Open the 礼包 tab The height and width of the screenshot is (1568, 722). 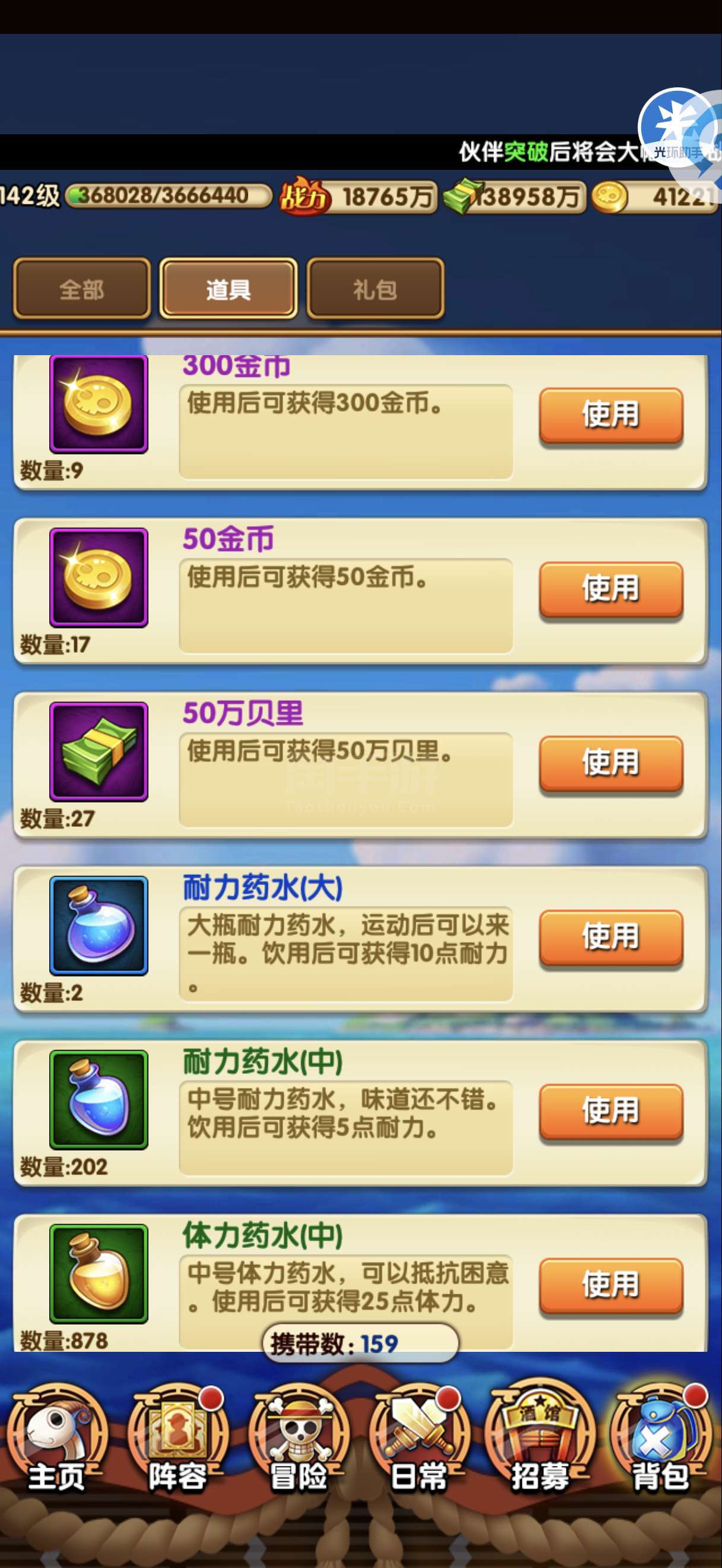[375, 289]
